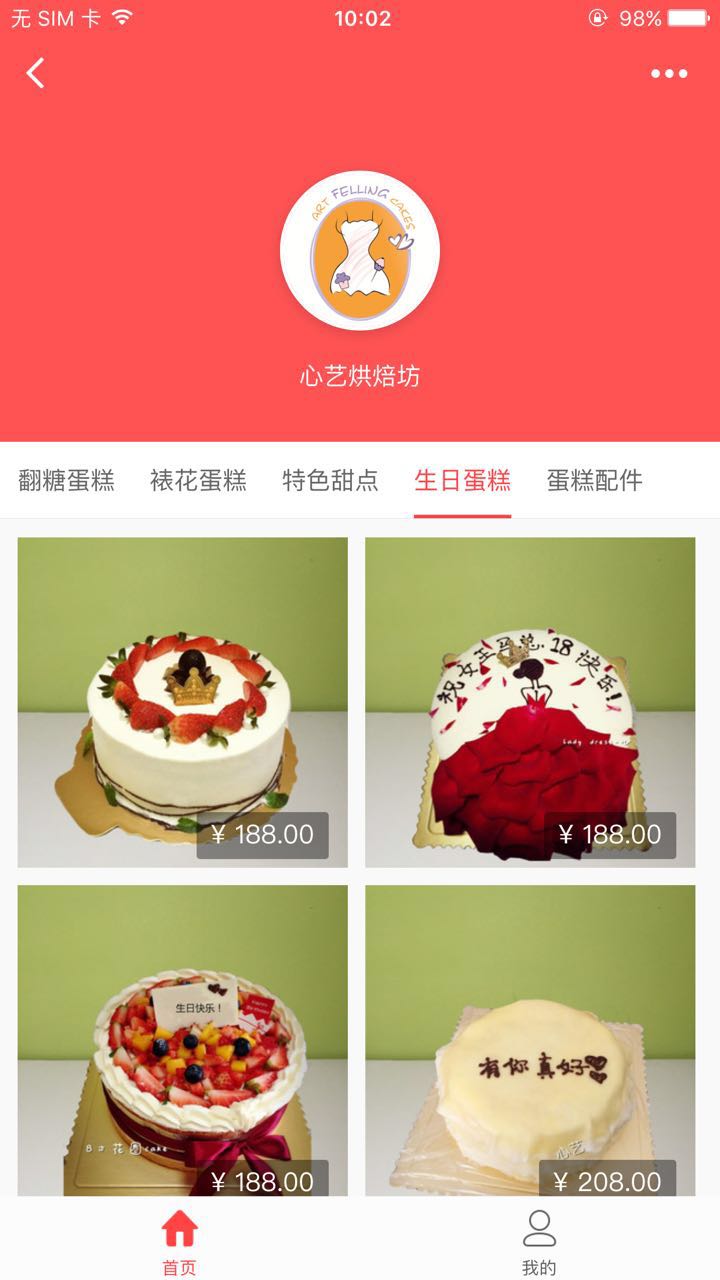This screenshot has width=720, height=1280.
Task: Open the fruit cake with red ribbon
Action: point(182,1040)
